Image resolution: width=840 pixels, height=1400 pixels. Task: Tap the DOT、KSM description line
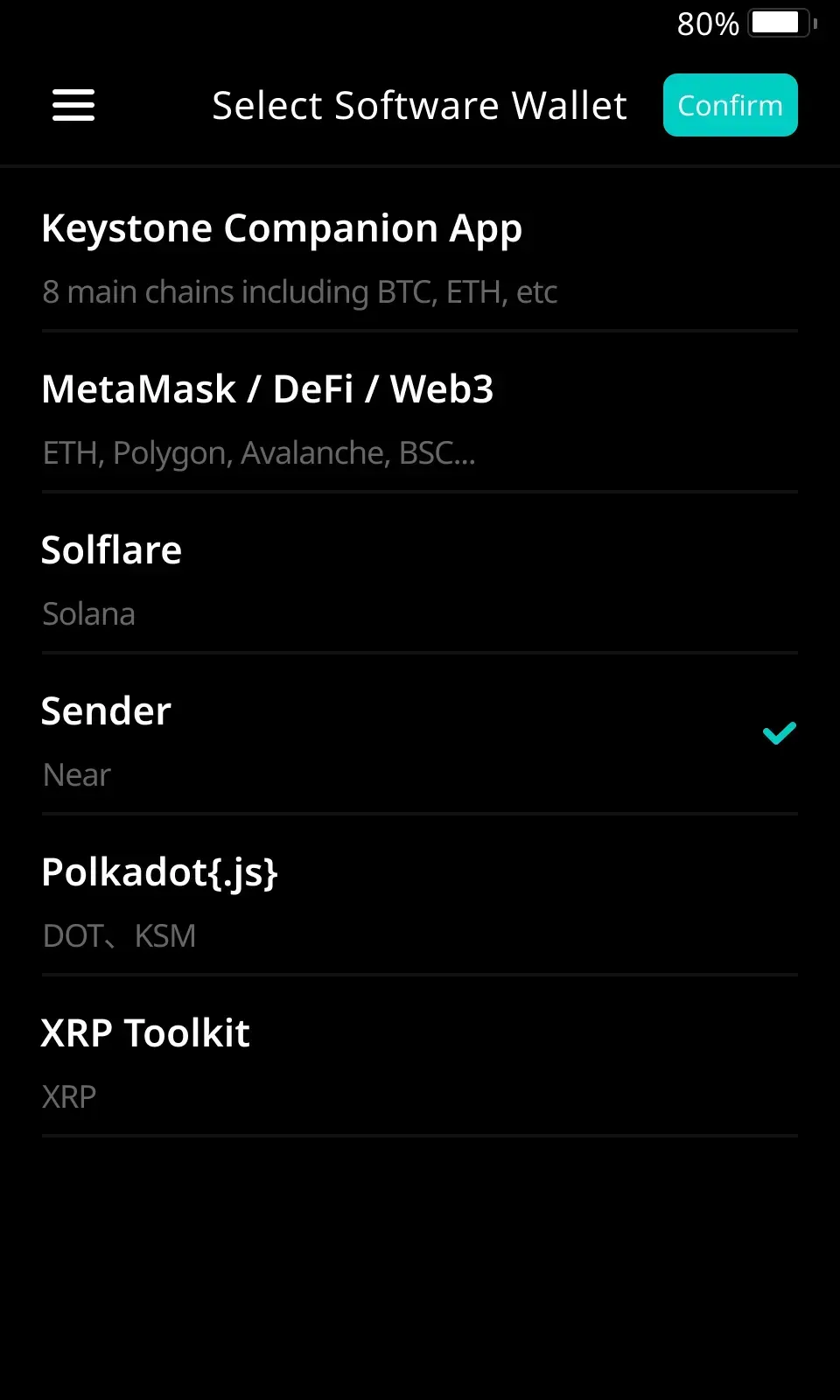(119, 935)
